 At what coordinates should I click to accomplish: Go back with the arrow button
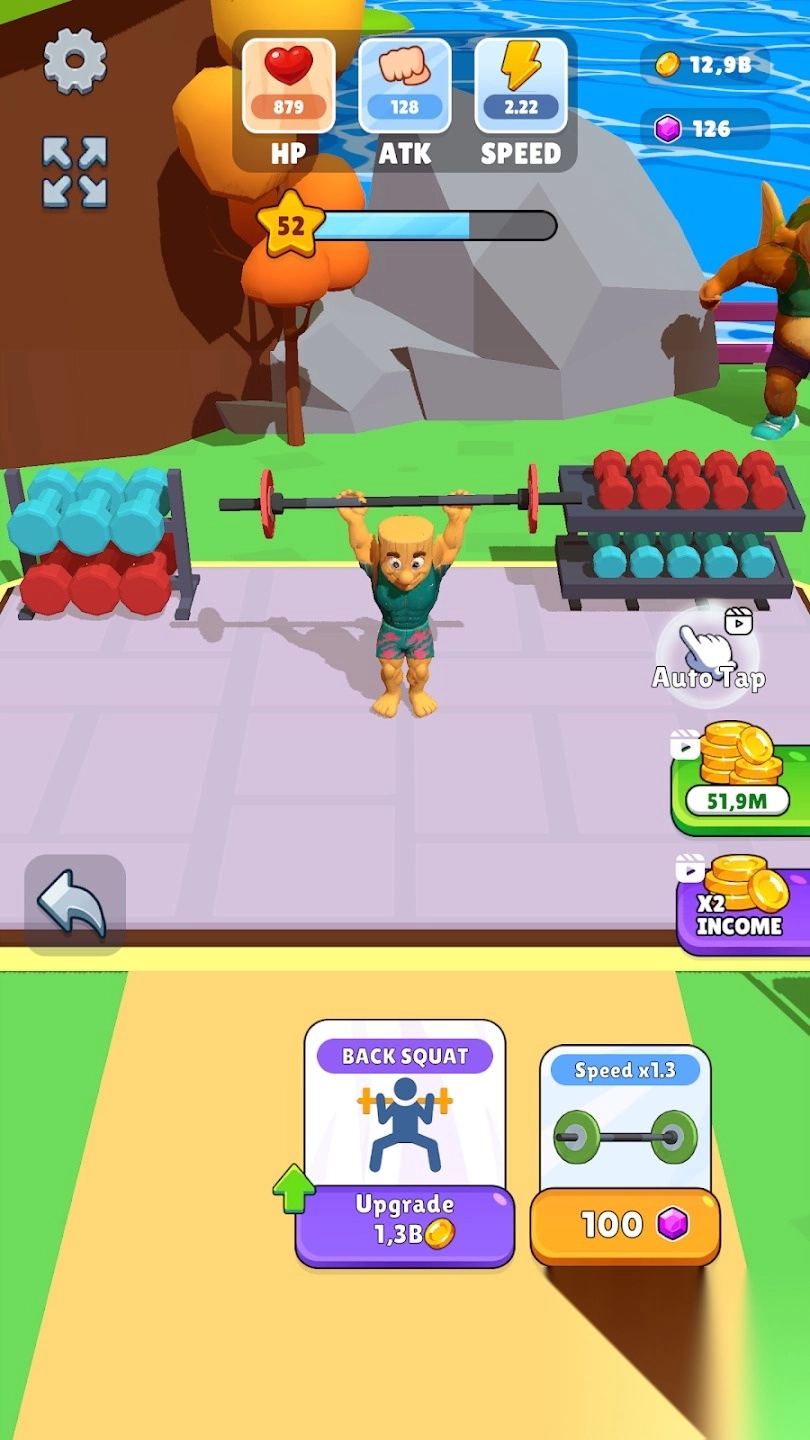tap(74, 904)
